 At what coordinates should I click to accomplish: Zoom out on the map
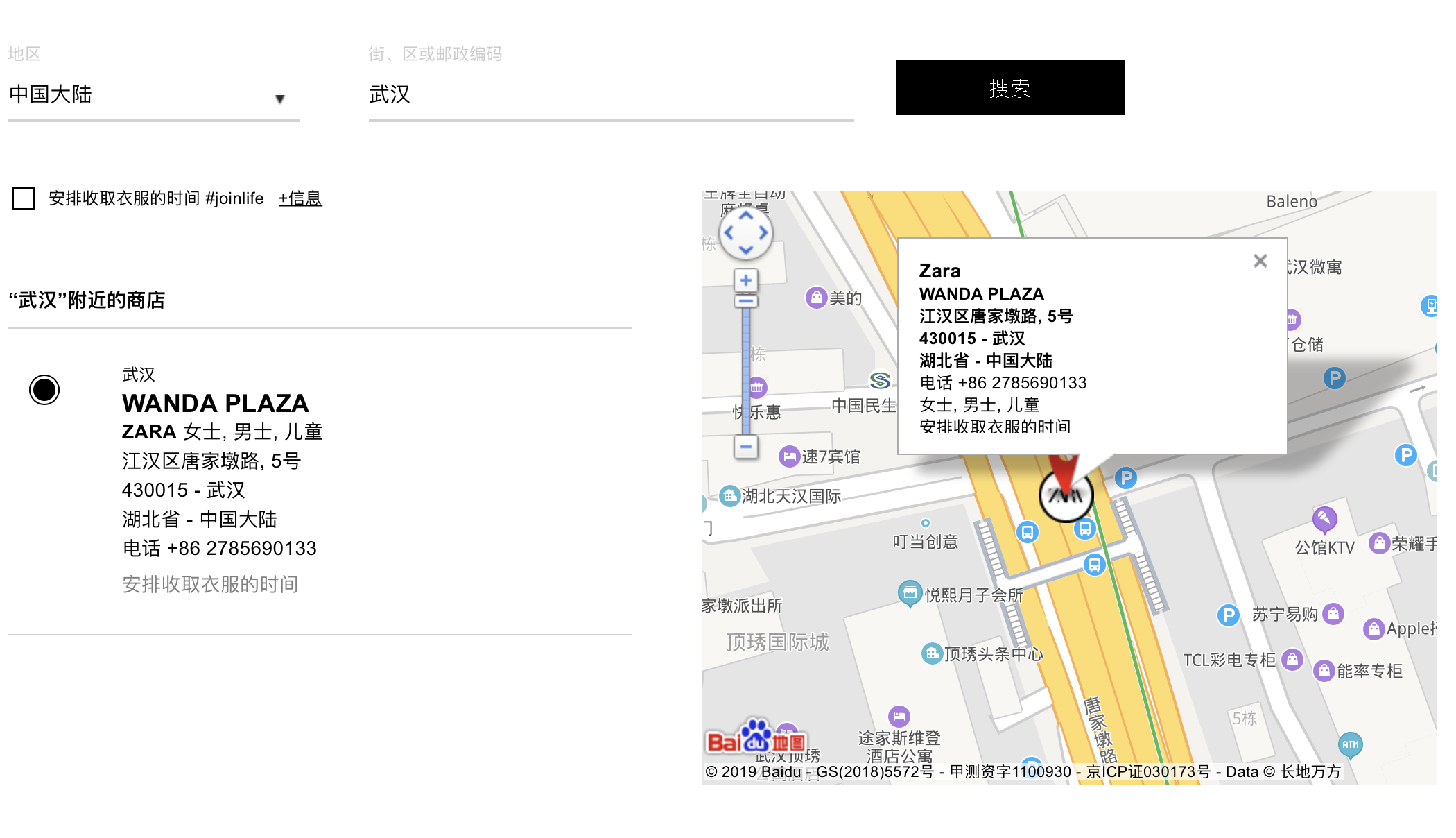tap(745, 447)
